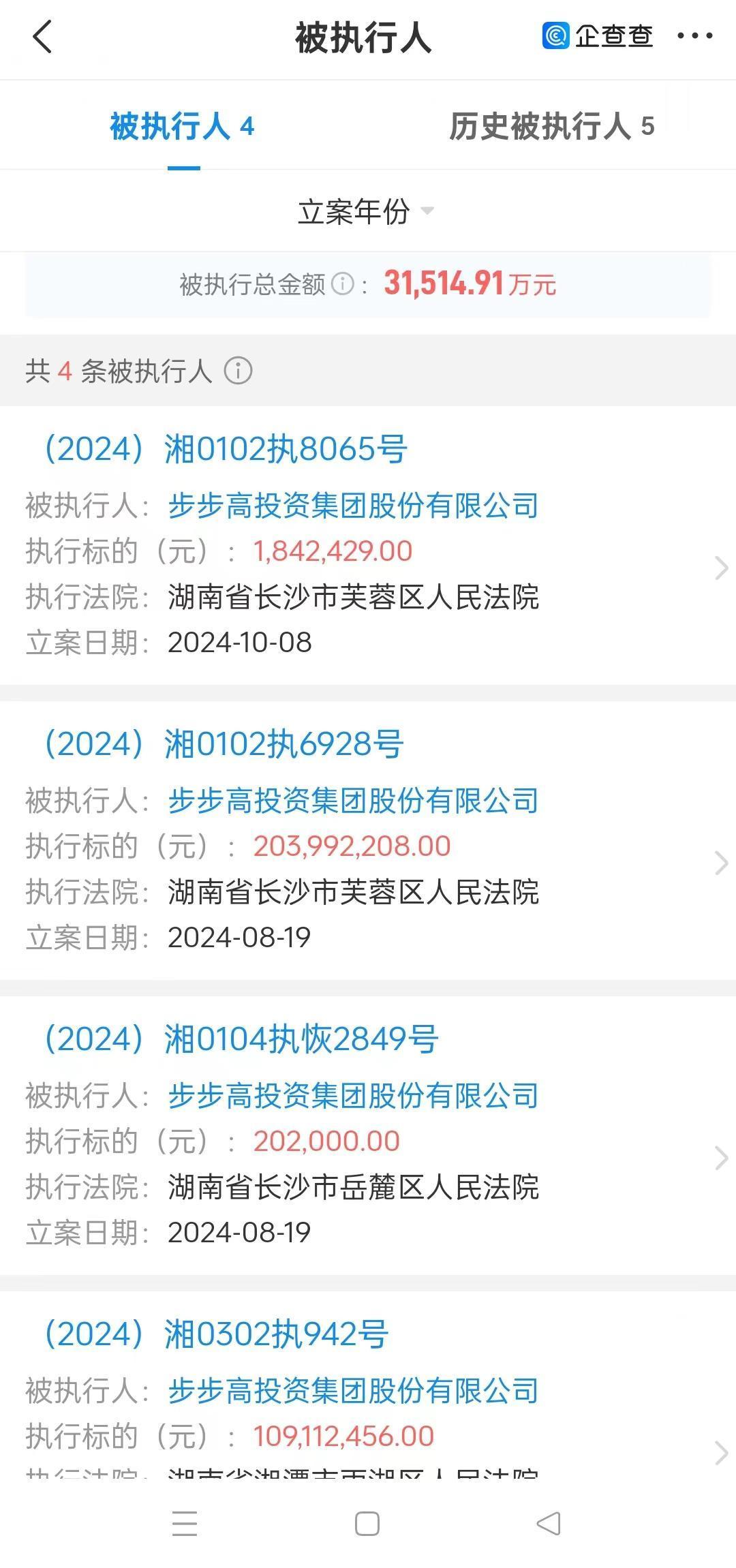This screenshot has width=736, height=1568.
Task: Open case (2024)湘0302执942号
Action: [x=216, y=1334]
